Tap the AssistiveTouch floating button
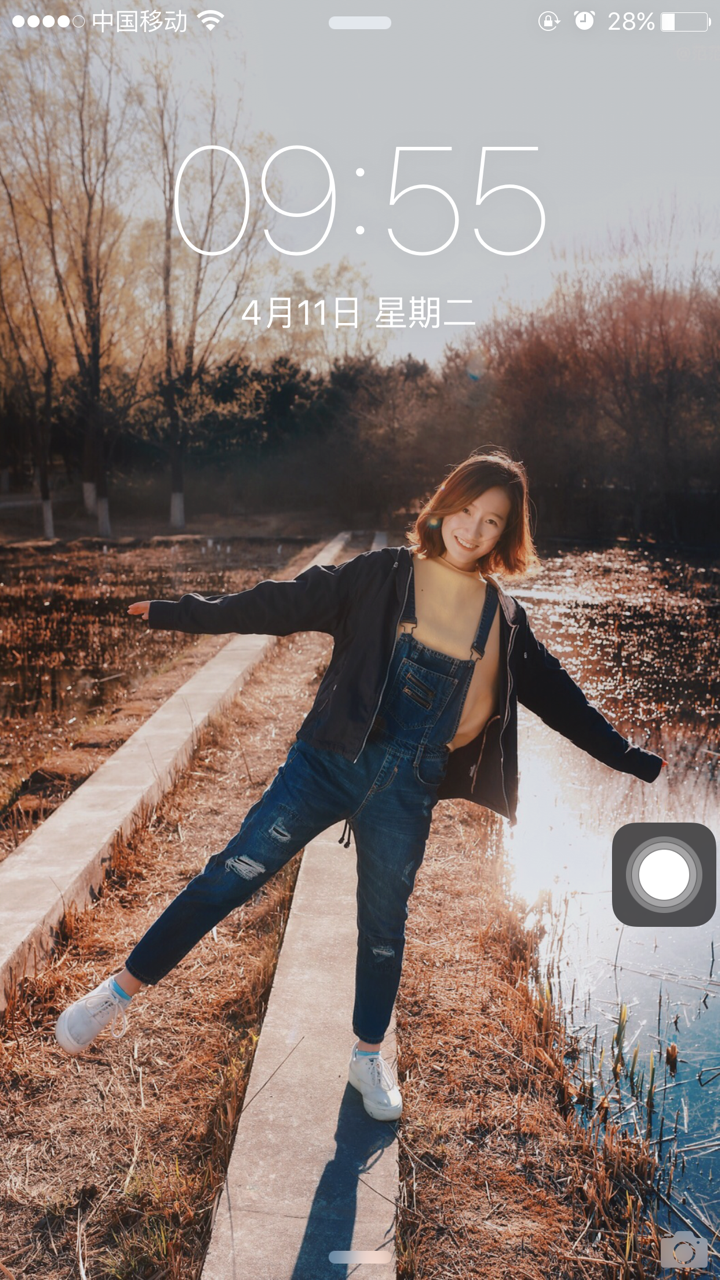The image size is (720, 1280). [664, 874]
